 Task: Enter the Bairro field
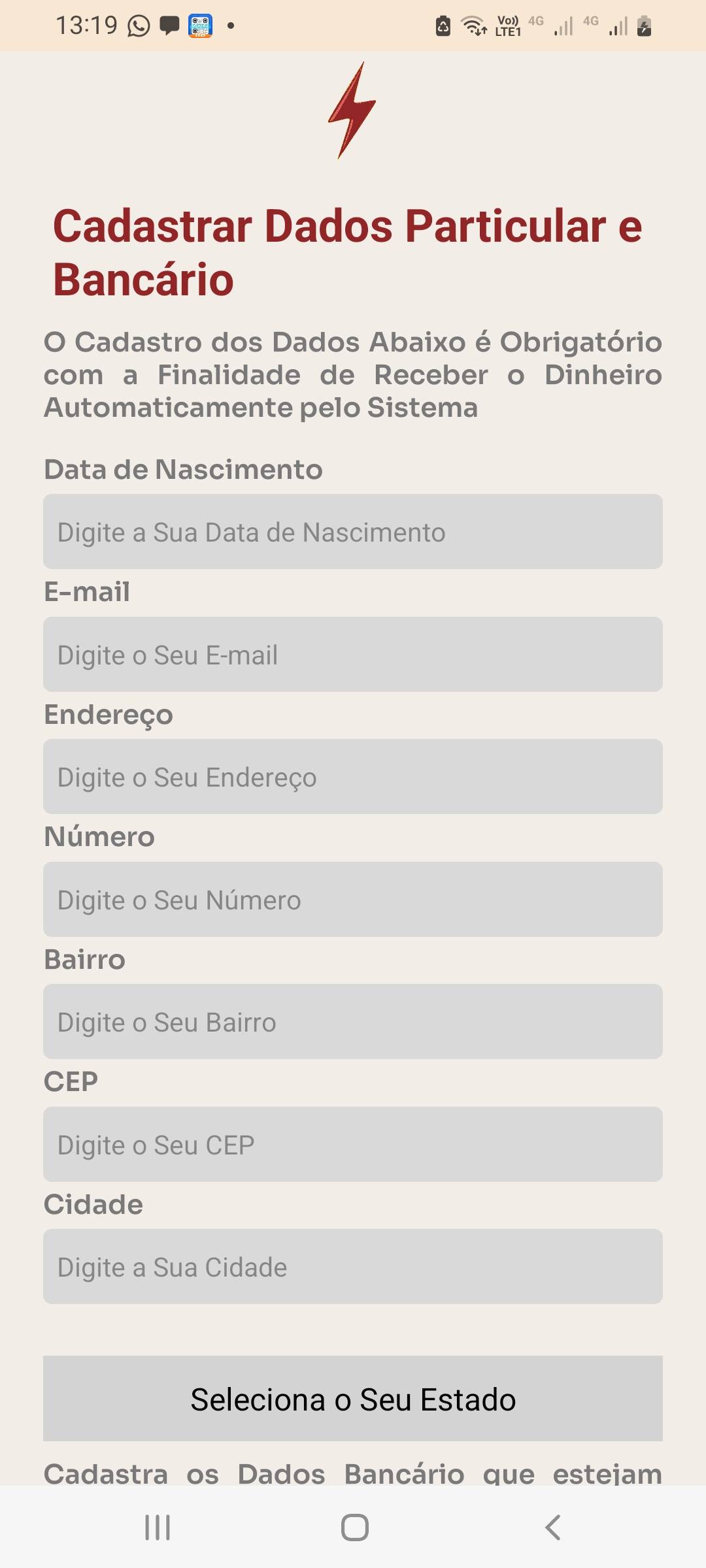(x=353, y=1022)
